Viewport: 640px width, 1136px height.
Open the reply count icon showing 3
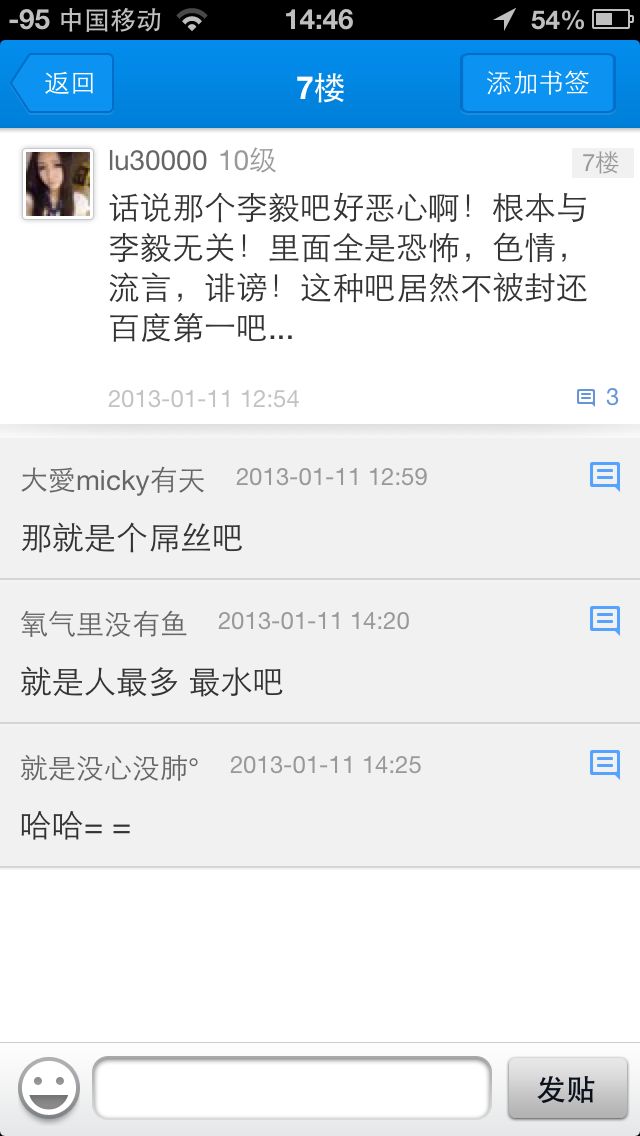[598, 397]
